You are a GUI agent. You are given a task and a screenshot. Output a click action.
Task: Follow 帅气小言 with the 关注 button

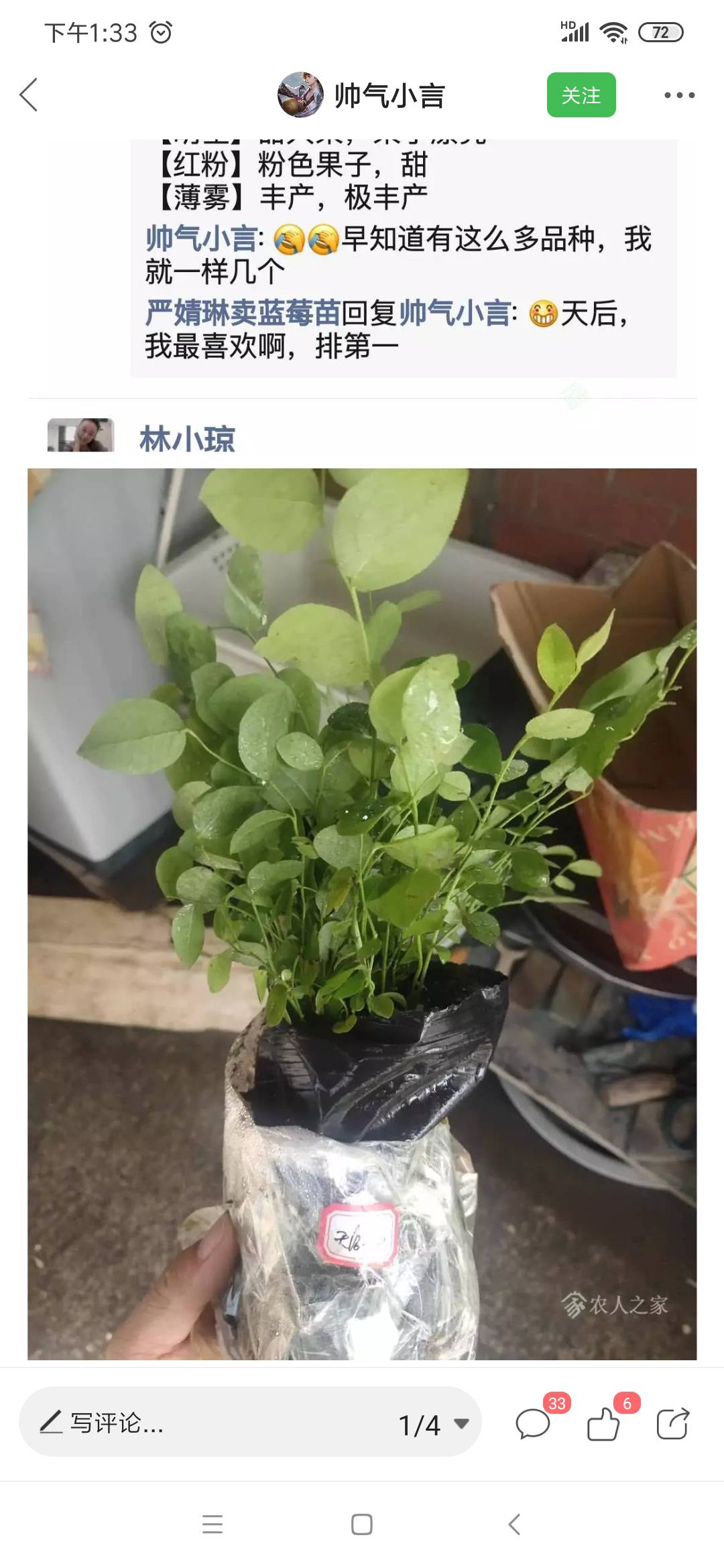pos(581,94)
